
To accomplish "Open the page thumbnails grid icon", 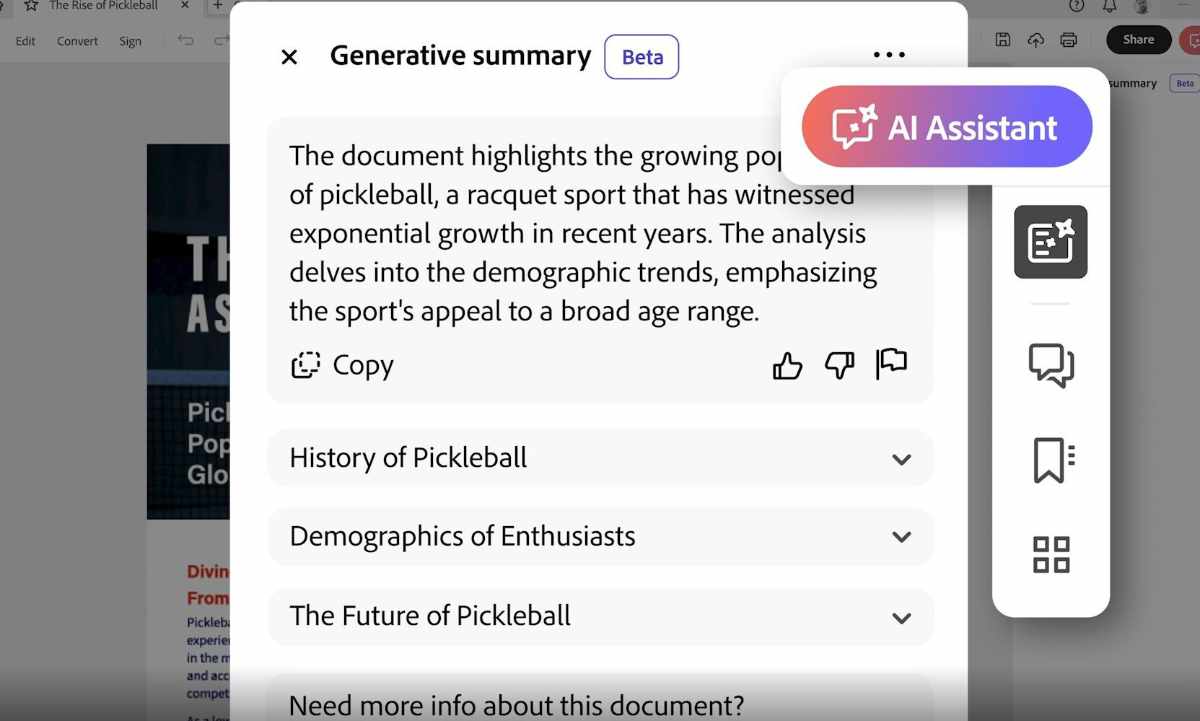I will [1051, 554].
